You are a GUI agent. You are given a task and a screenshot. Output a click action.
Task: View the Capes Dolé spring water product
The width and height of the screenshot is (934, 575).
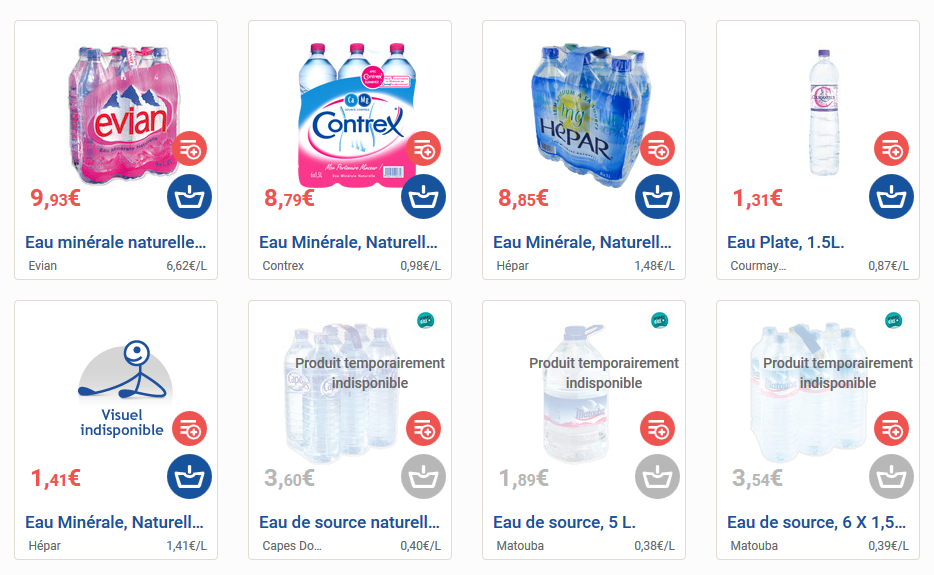coord(348,522)
